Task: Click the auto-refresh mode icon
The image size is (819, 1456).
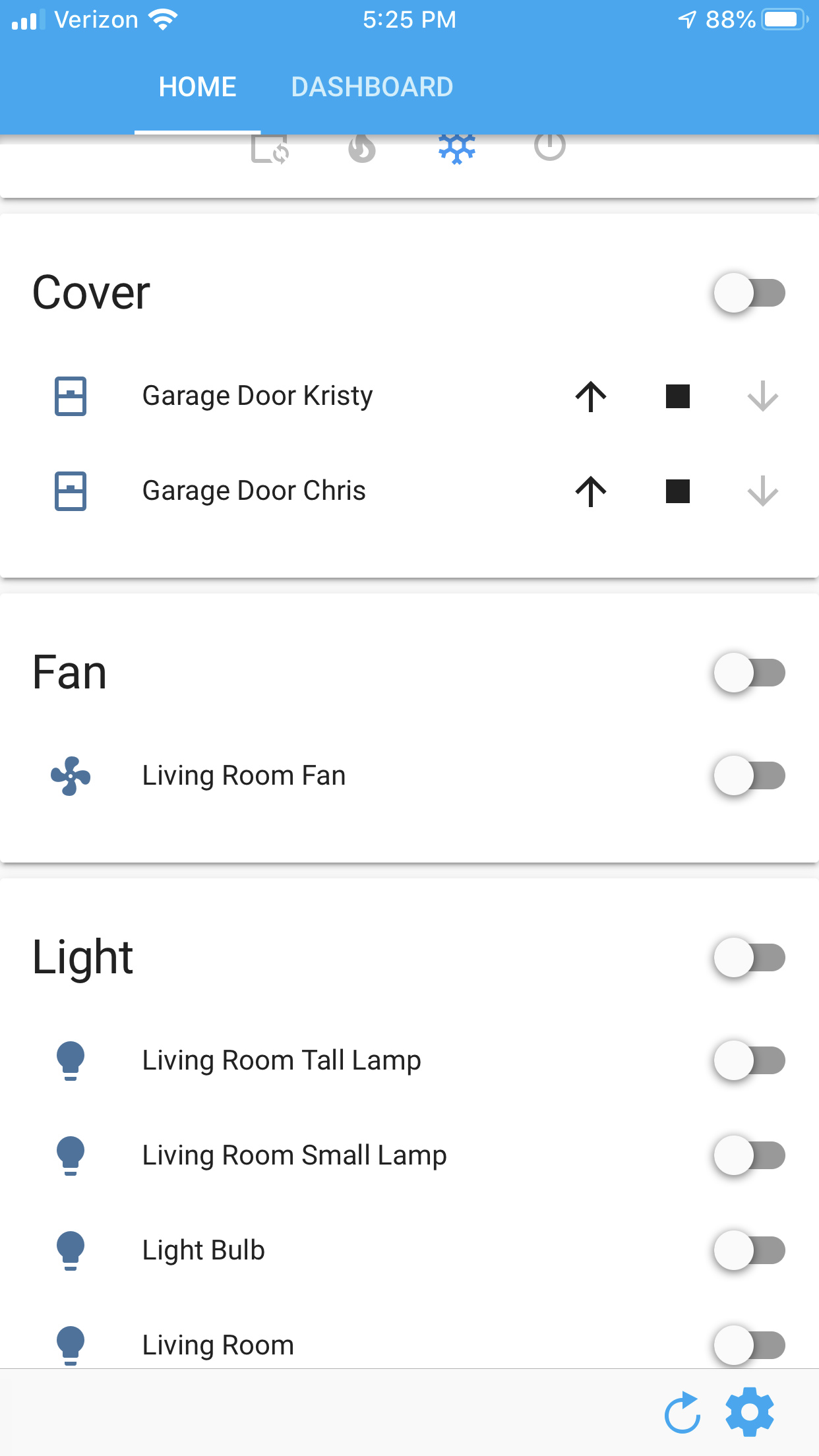Action: pyautogui.click(x=269, y=150)
